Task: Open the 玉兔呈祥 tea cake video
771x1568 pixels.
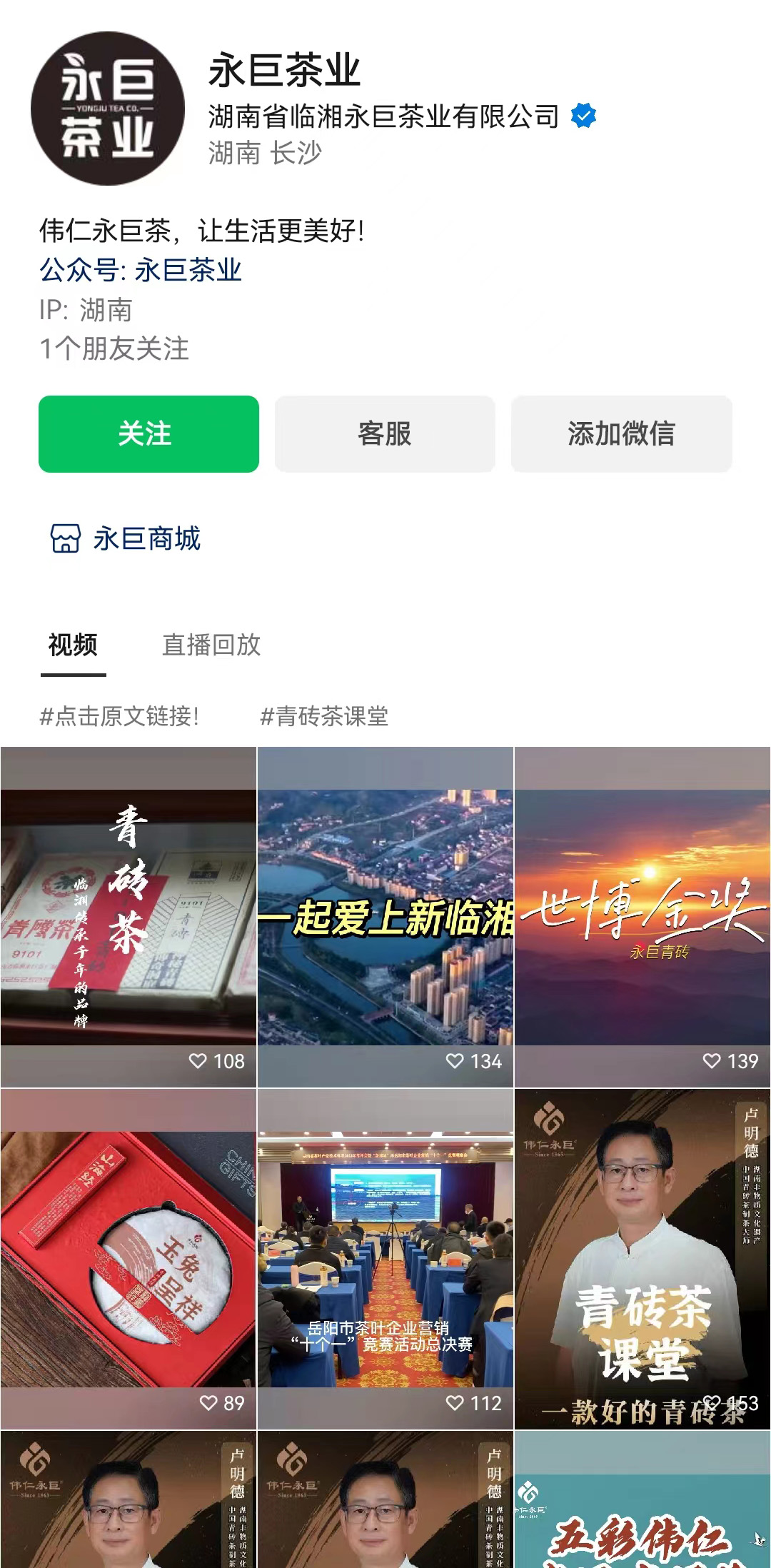Action: tap(128, 1258)
